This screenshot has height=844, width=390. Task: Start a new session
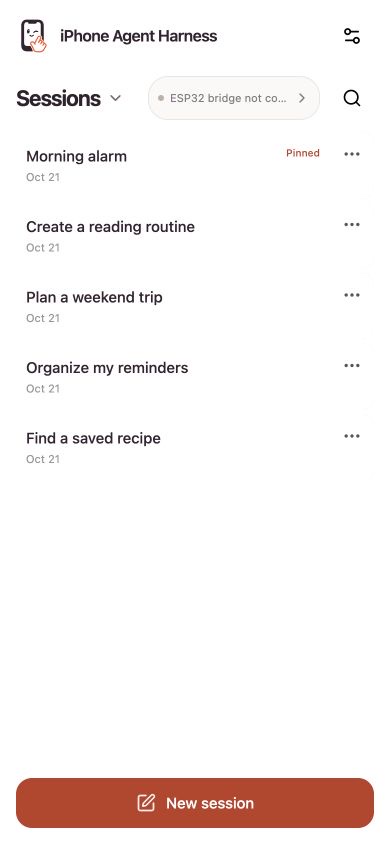point(195,803)
